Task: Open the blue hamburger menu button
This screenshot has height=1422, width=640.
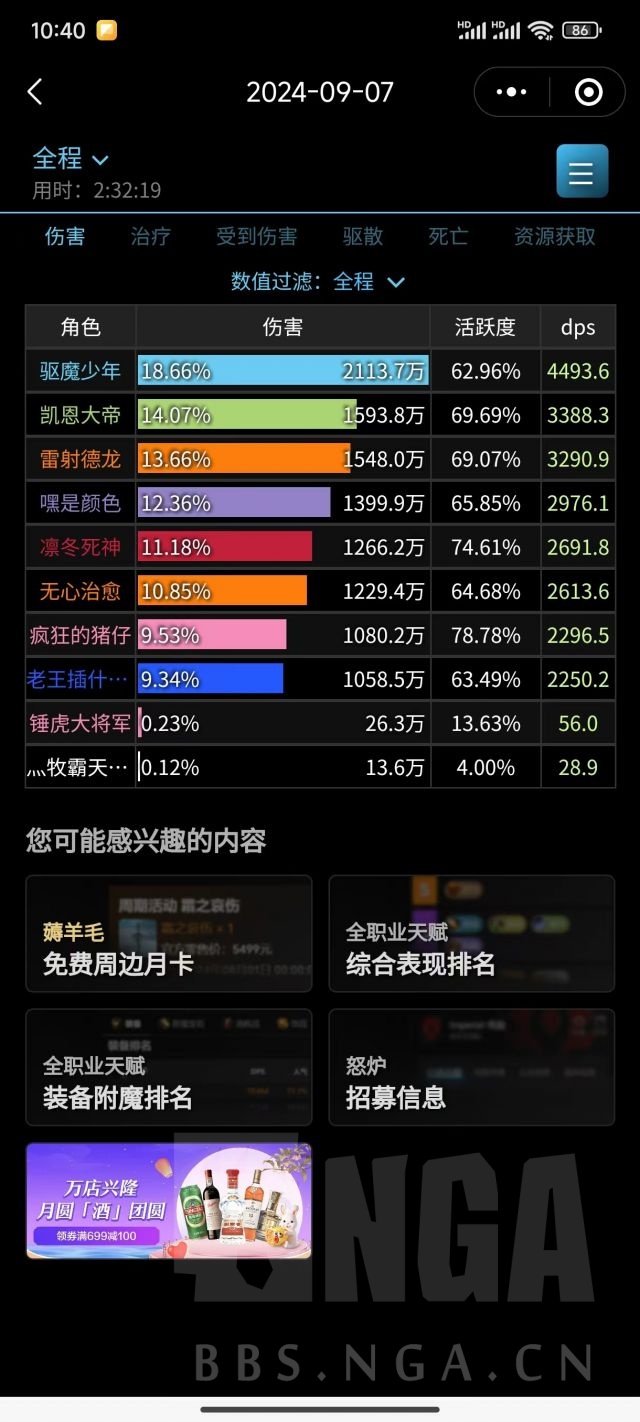Action: click(x=582, y=171)
